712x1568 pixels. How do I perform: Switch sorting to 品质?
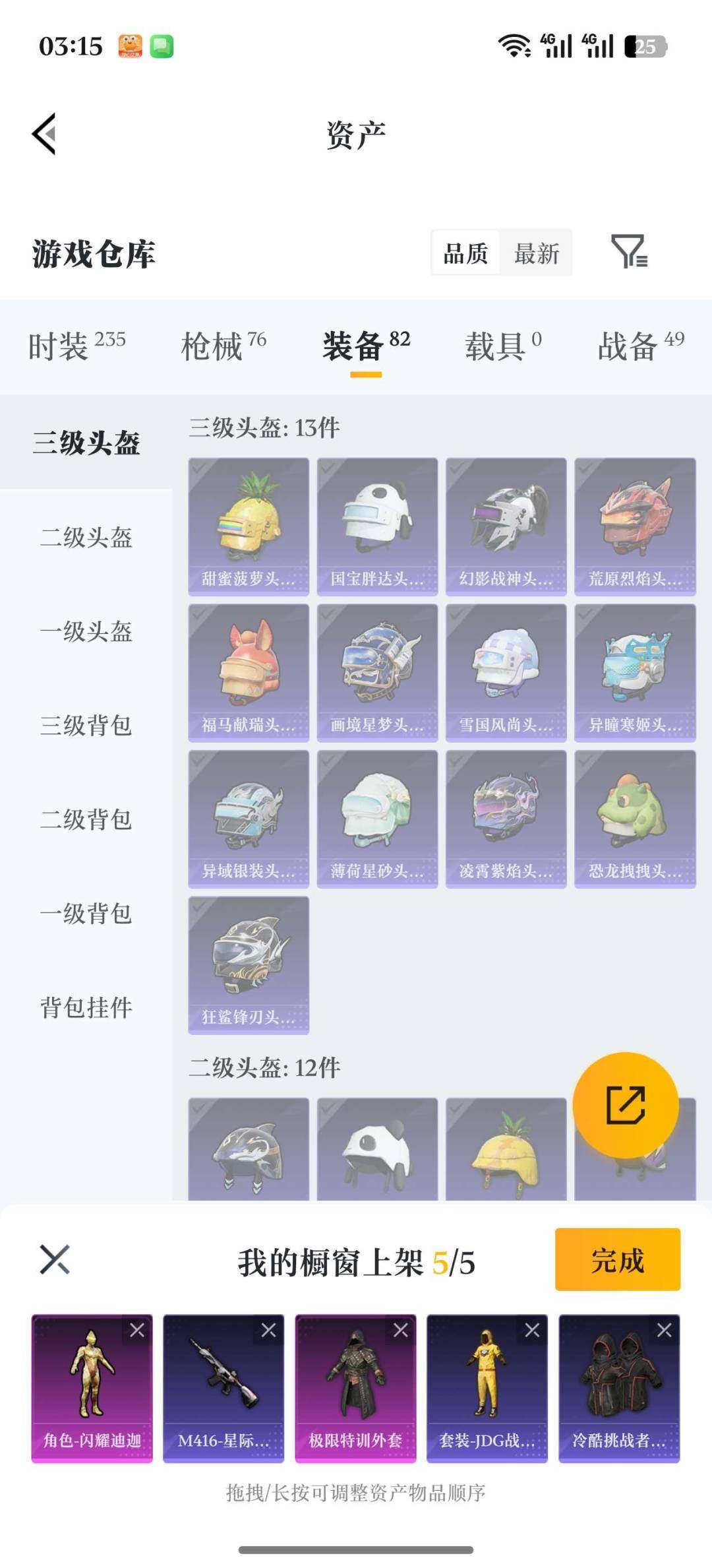pos(465,253)
